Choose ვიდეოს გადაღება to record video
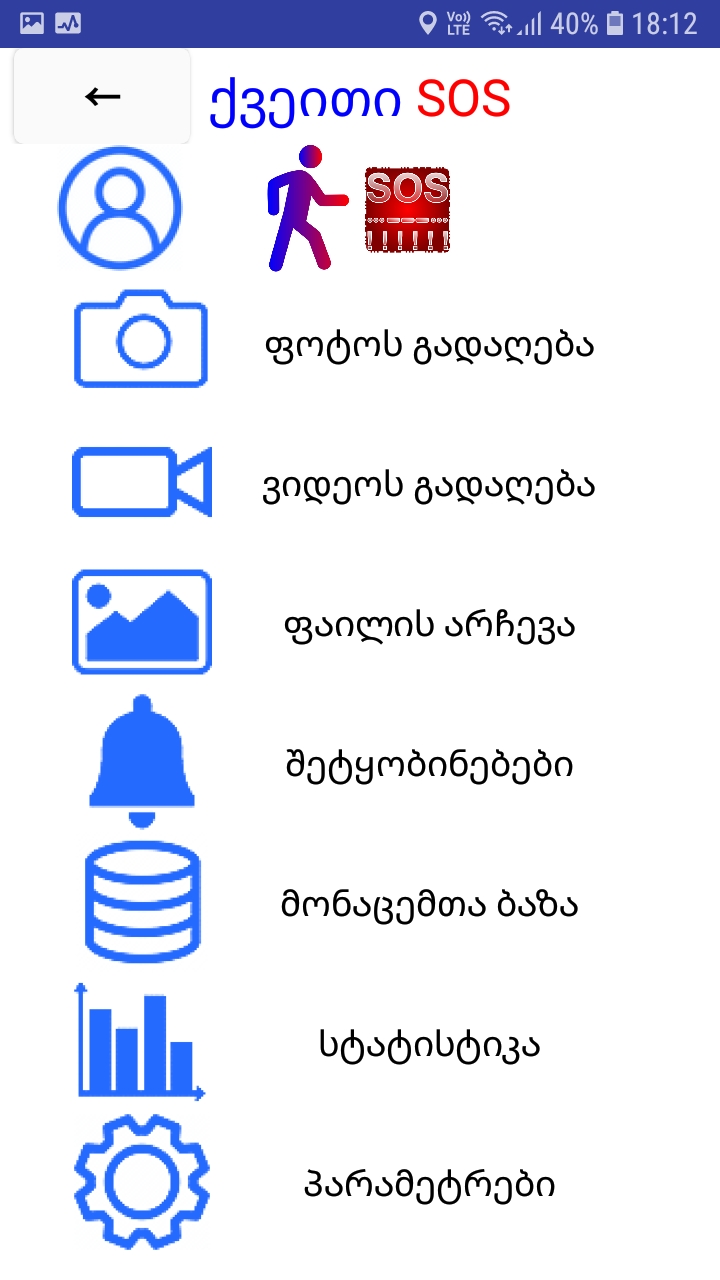 pyautogui.click(x=428, y=486)
